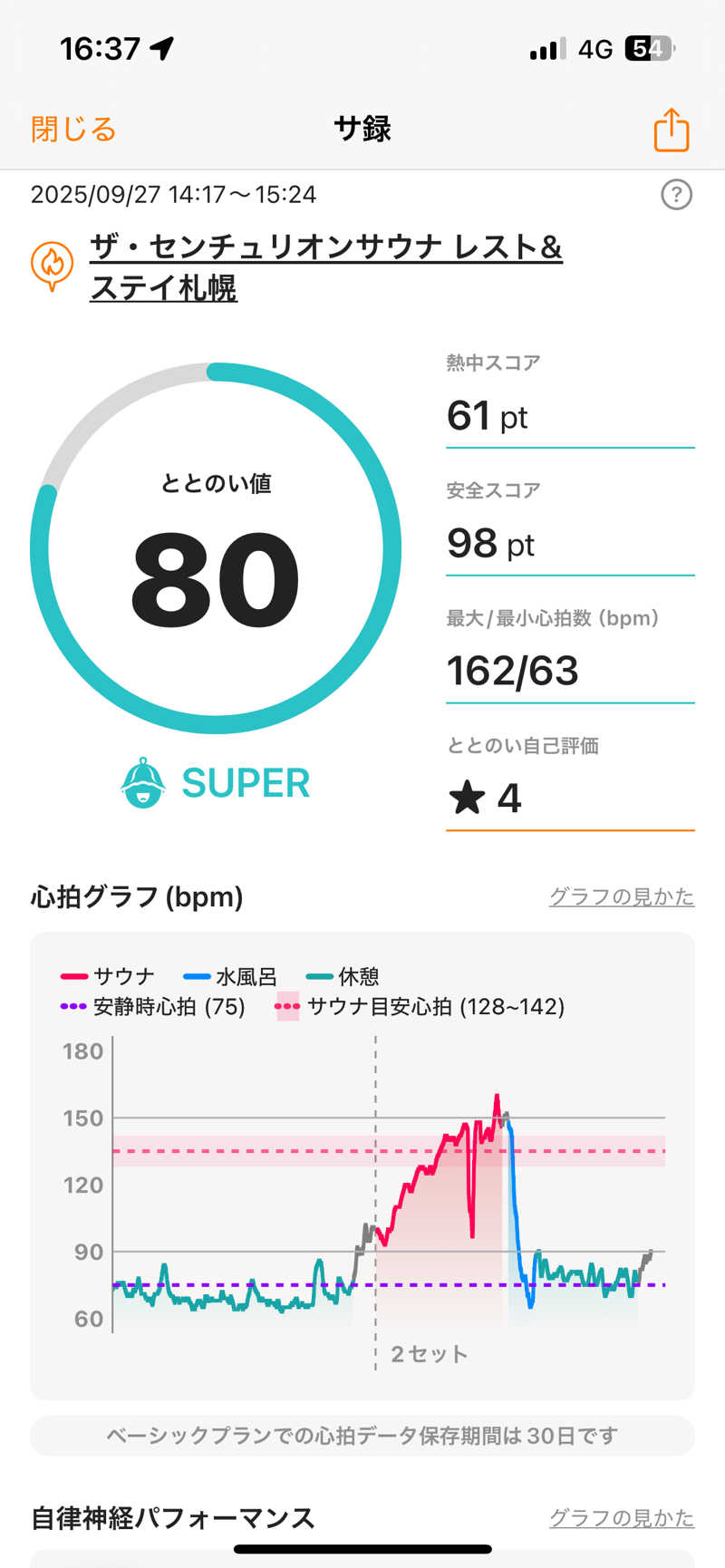This screenshot has width=725, height=1568.
Task: Share this sauna record
Action: tap(671, 130)
